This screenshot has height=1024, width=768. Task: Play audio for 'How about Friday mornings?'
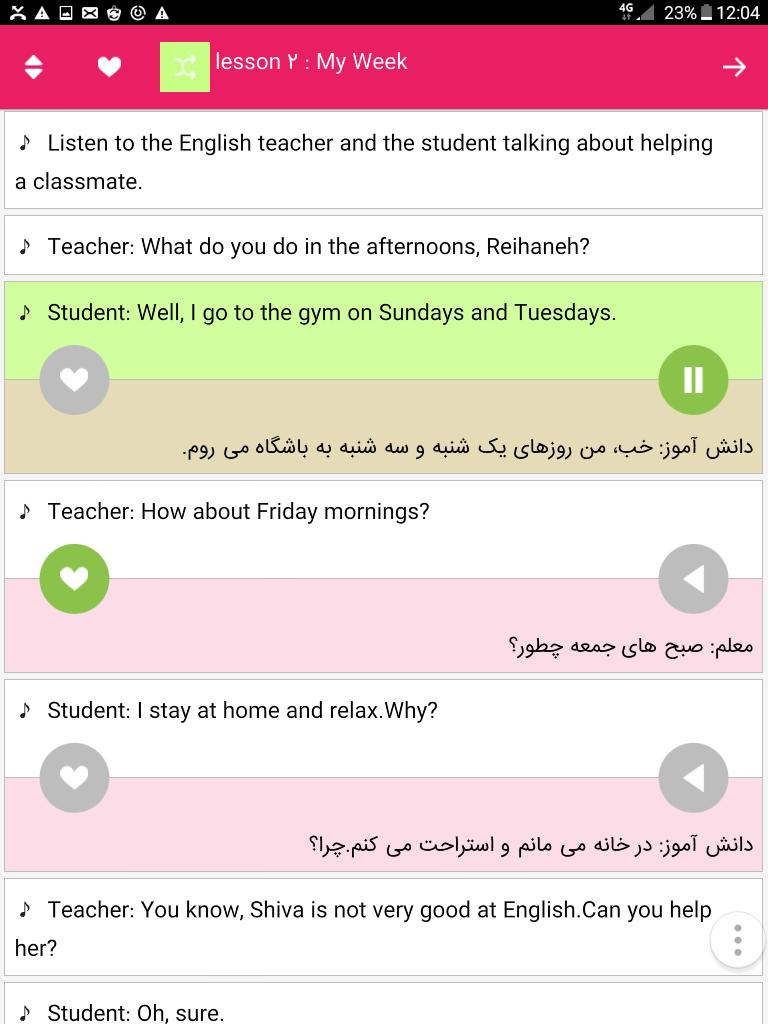coord(693,579)
